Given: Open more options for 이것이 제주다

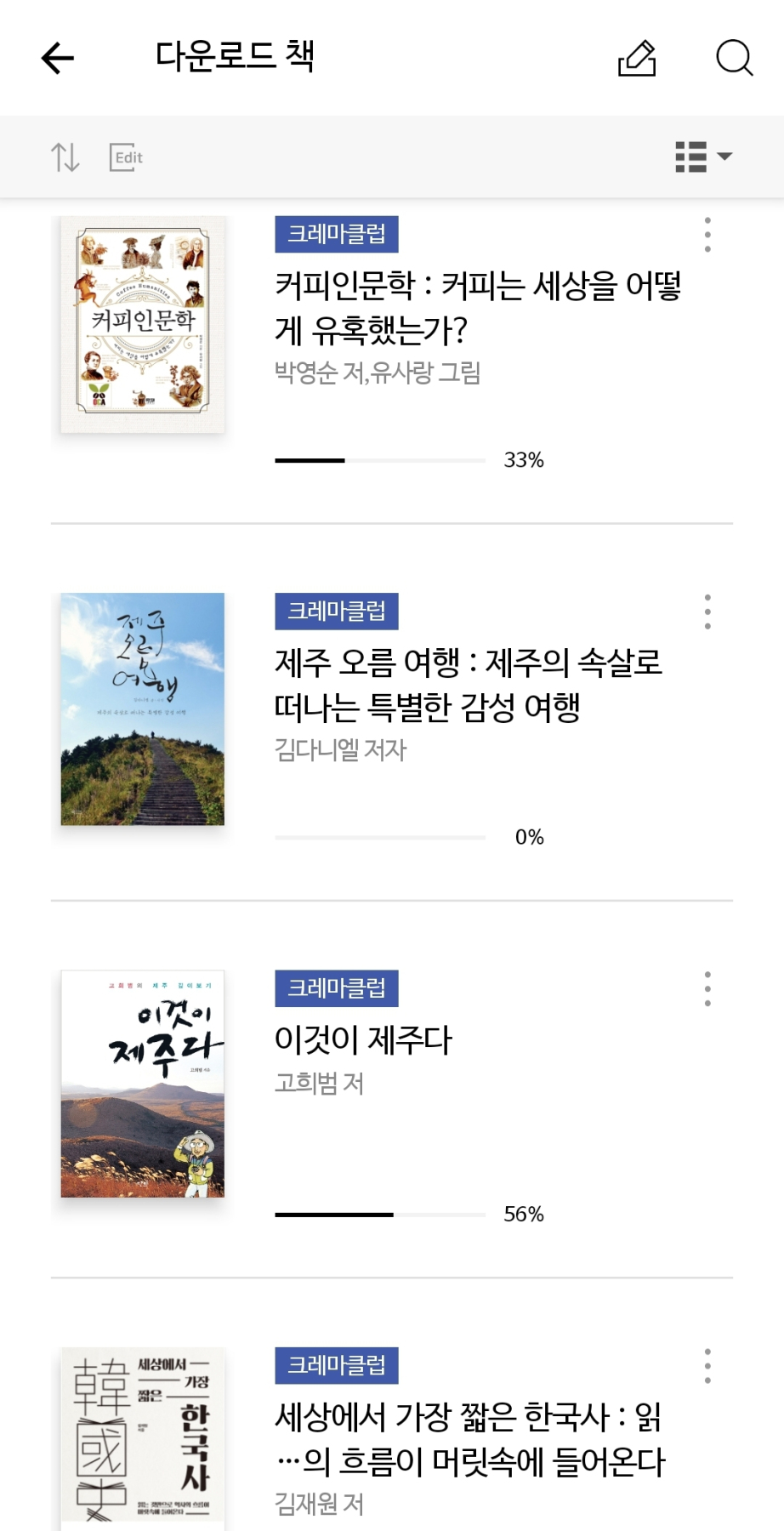Looking at the screenshot, I should [x=707, y=989].
